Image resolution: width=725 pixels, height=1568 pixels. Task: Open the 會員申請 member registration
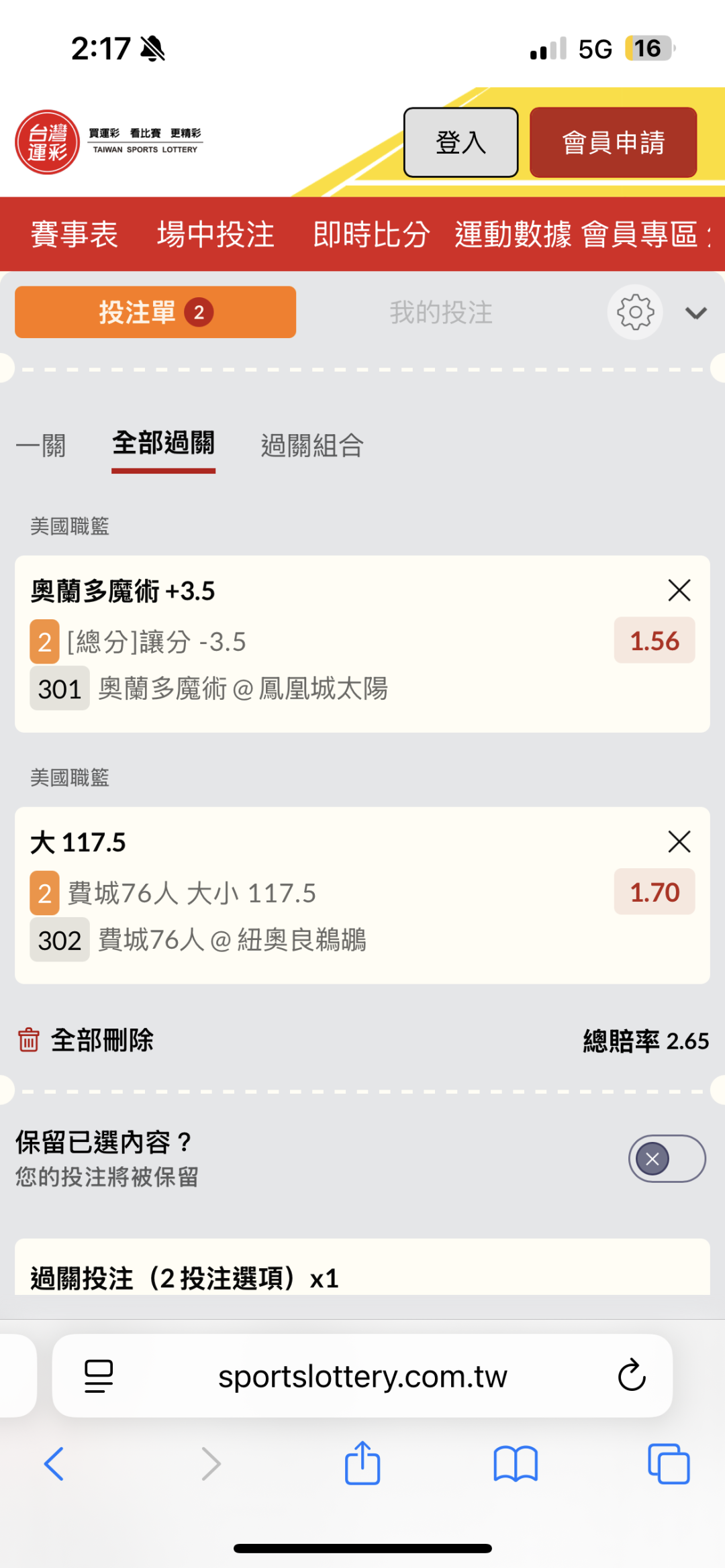point(613,142)
